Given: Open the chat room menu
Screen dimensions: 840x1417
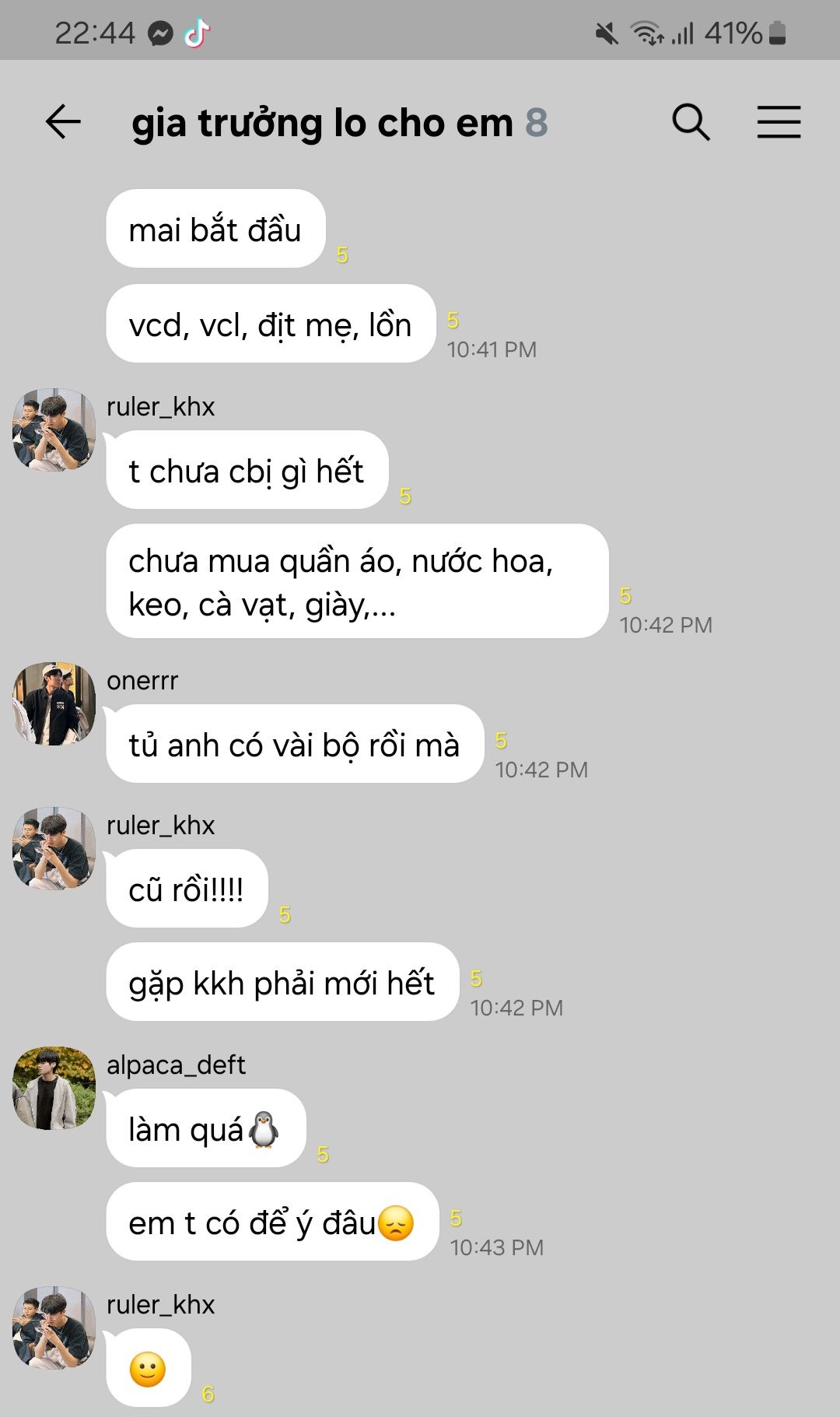Looking at the screenshot, I should (779, 122).
